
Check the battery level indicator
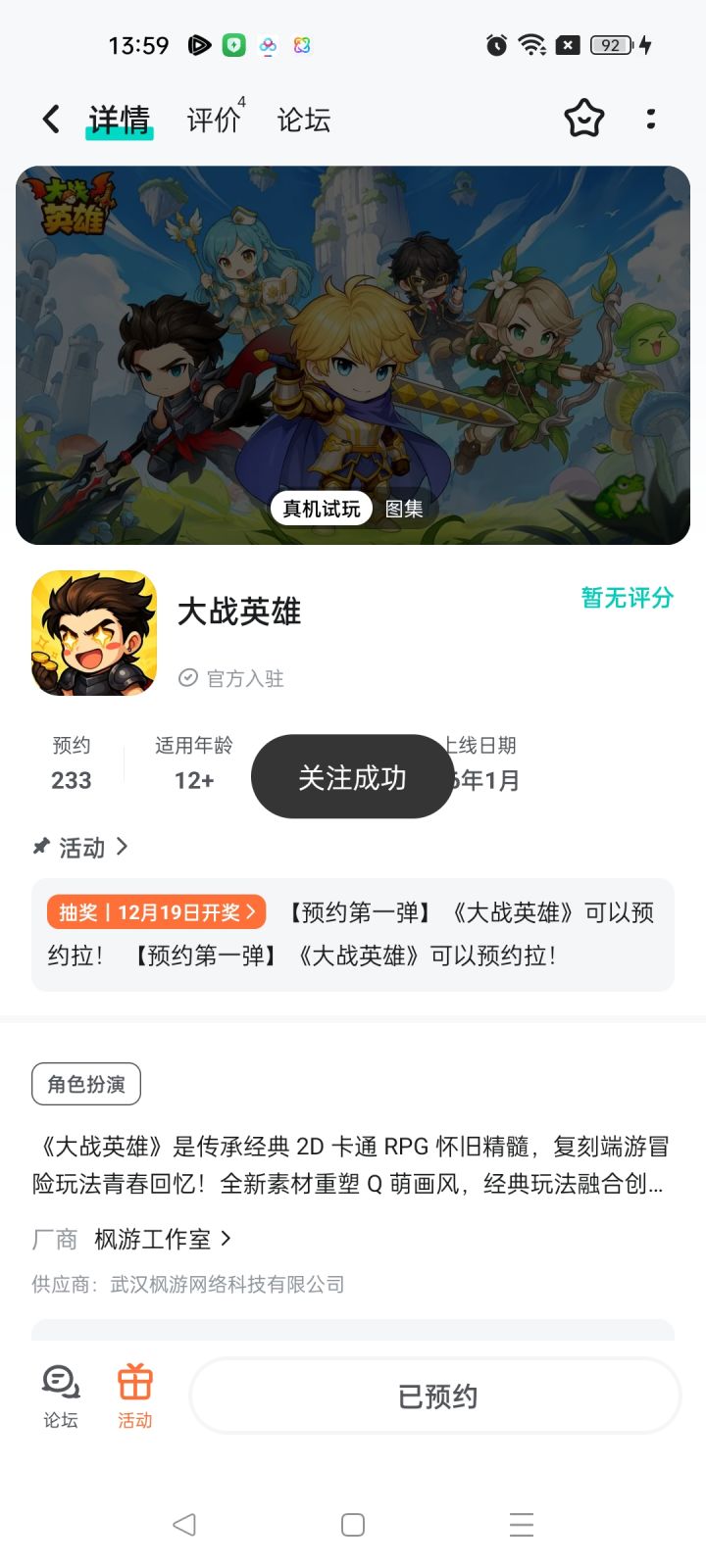tap(608, 45)
